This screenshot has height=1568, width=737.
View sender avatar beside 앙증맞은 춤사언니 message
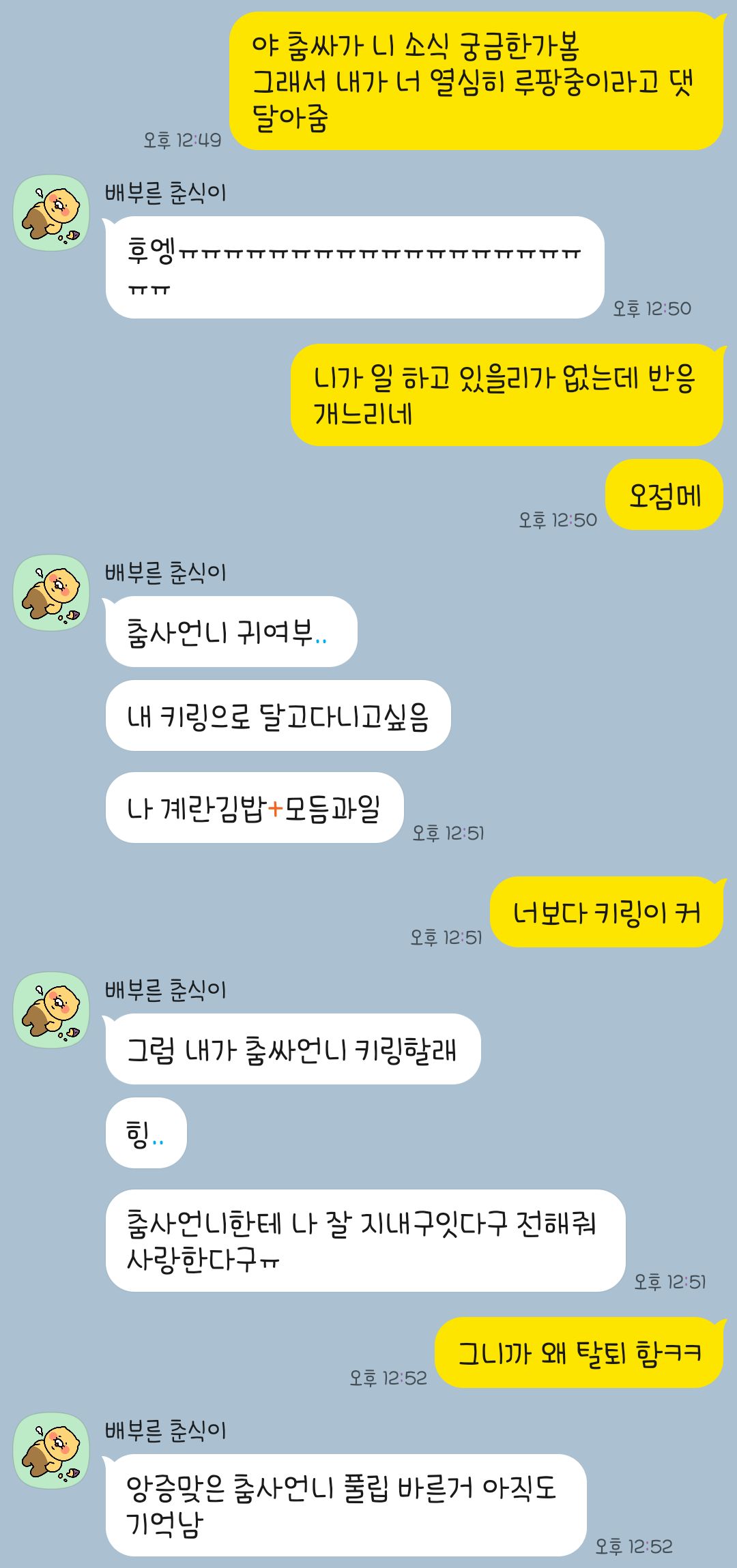pyautogui.click(x=52, y=1451)
